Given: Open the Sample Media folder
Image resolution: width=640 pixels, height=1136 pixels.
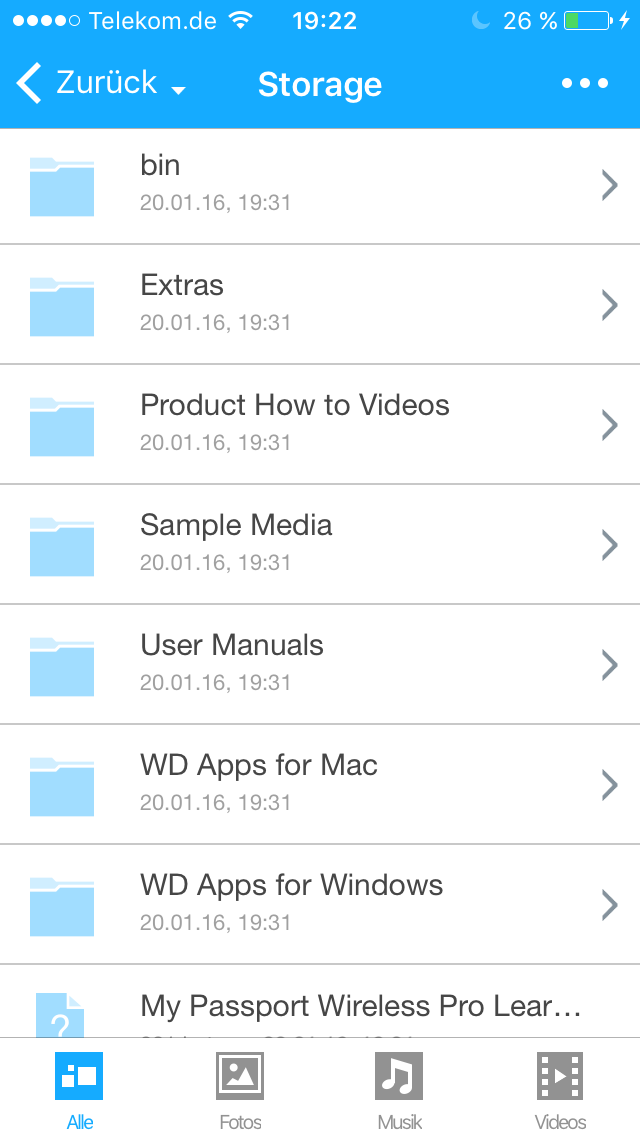Looking at the screenshot, I should [x=320, y=545].
